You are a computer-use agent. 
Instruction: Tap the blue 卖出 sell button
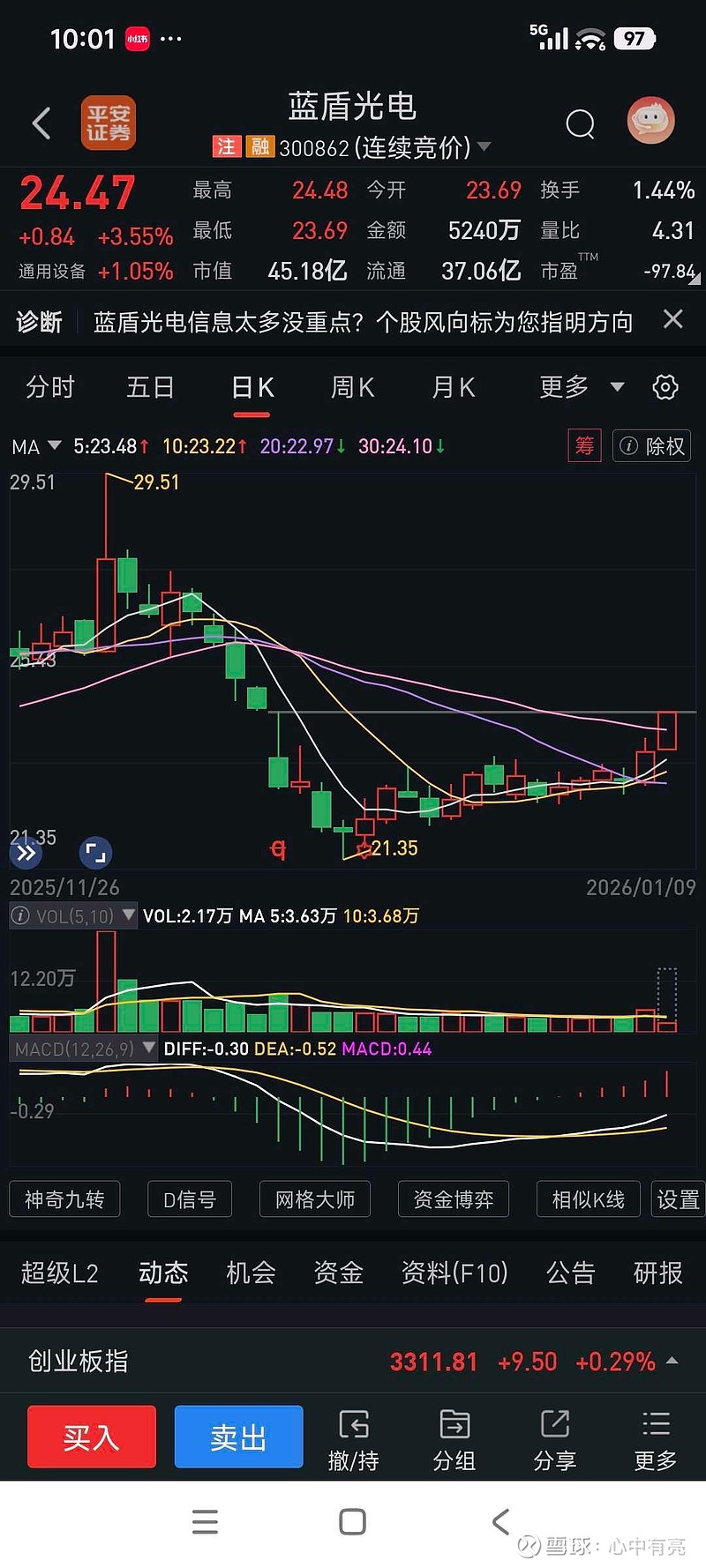pos(238,1437)
